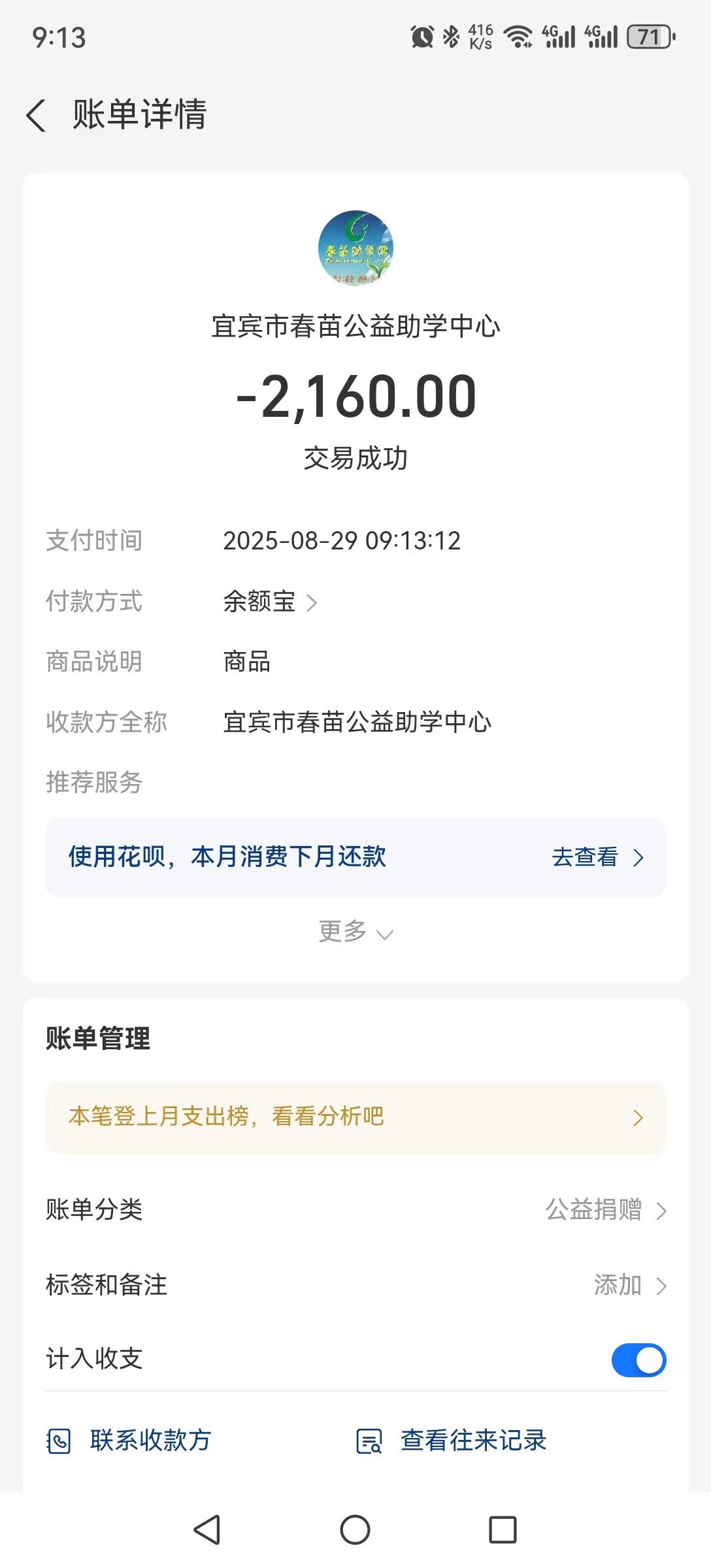711x1568 pixels.
Task: Tap the system home button
Action: click(355, 1529)
